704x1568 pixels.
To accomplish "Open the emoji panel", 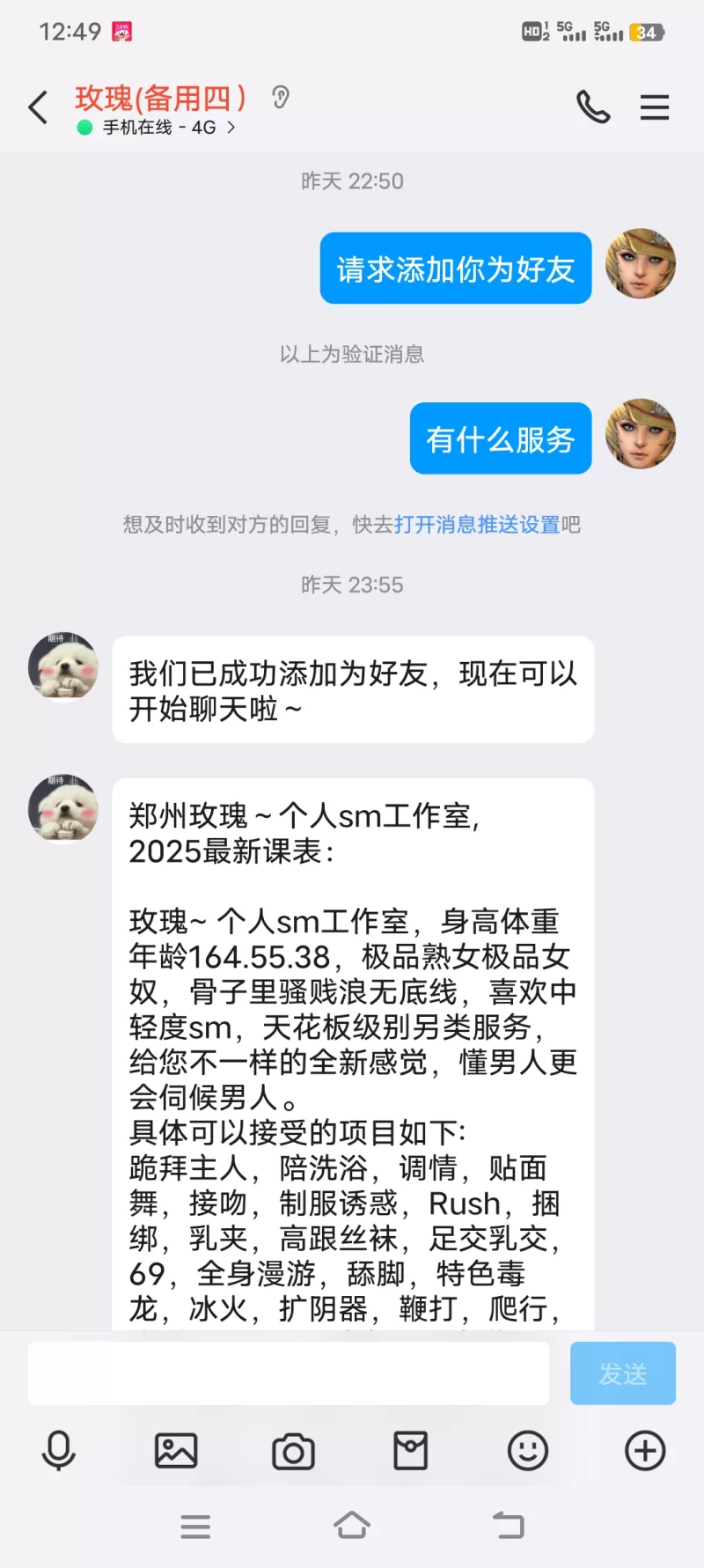I will point(528,1450).
